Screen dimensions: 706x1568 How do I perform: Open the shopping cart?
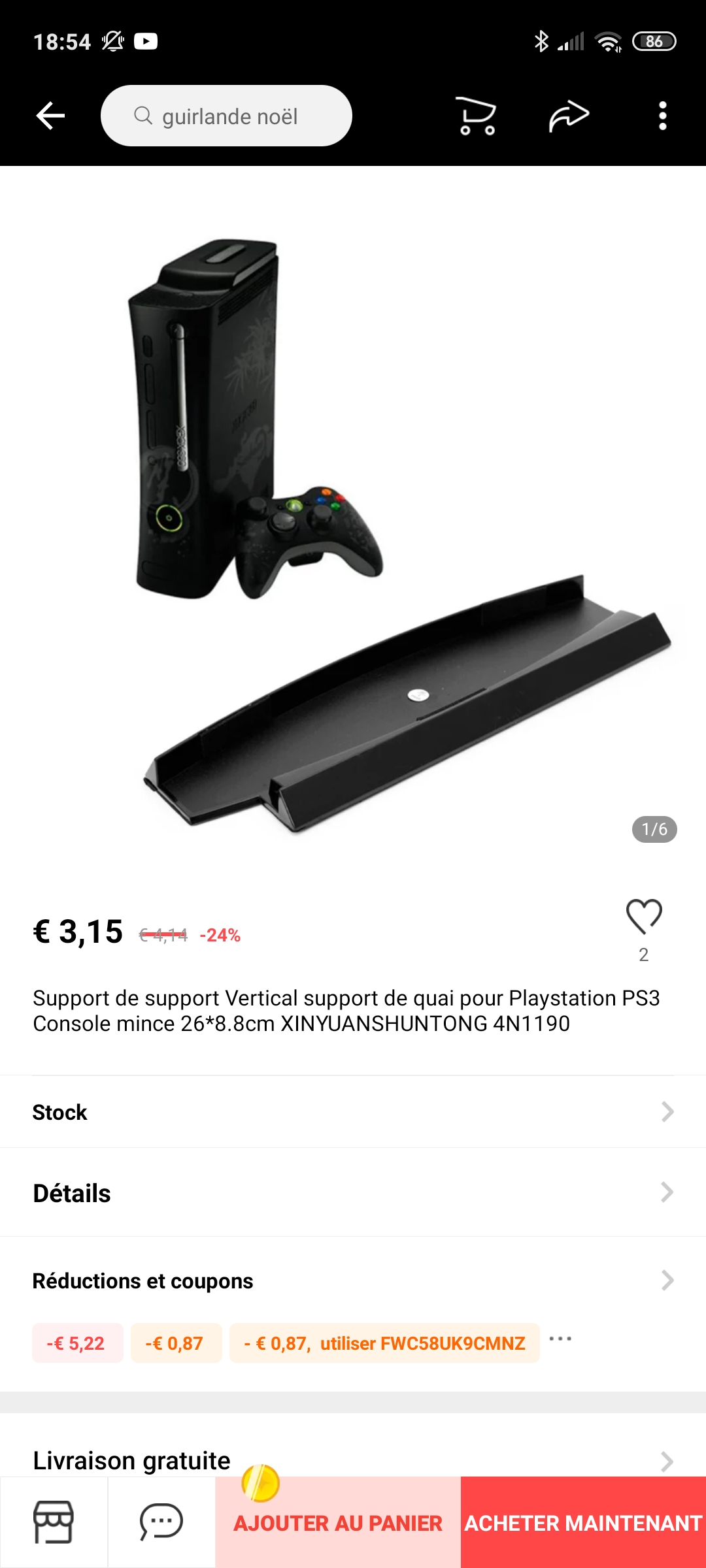[476, 116]
